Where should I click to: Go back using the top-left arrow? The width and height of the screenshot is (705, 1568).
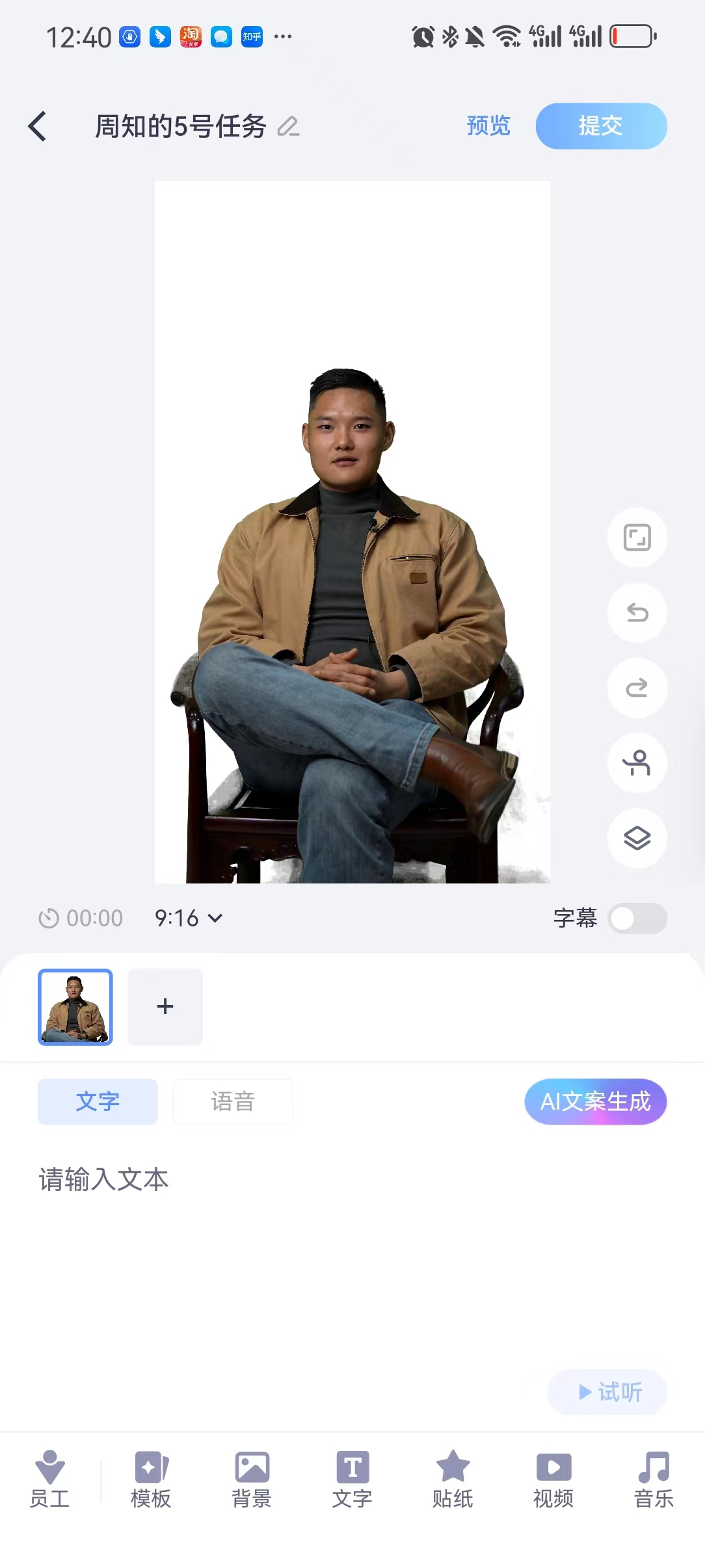(x=38, y=126)
